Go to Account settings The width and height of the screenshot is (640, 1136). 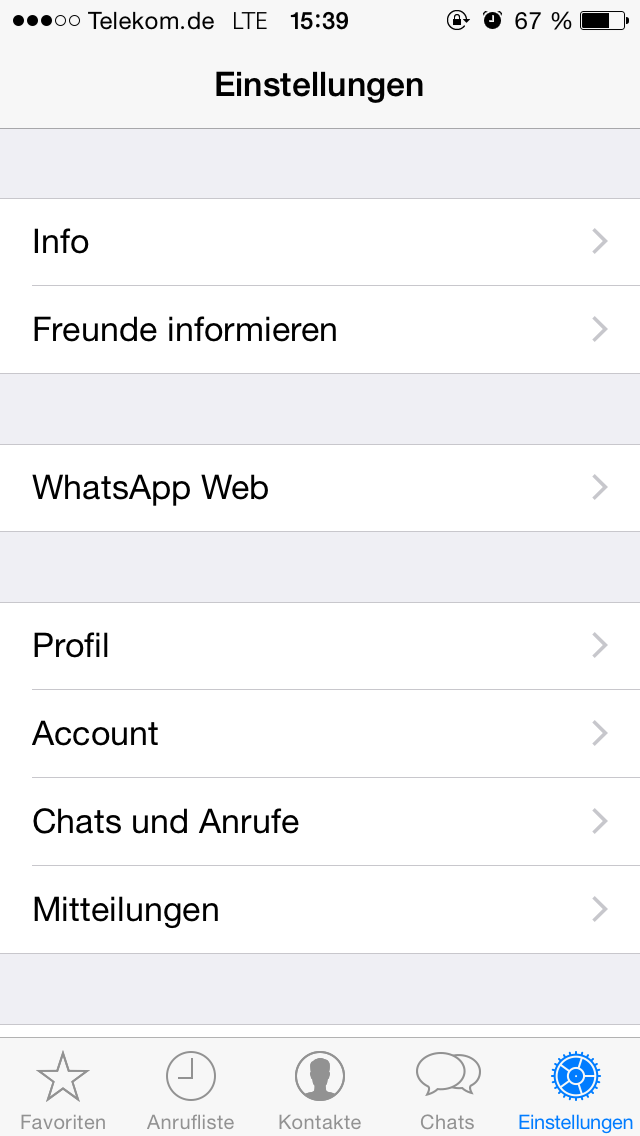(x=320, y=733)
